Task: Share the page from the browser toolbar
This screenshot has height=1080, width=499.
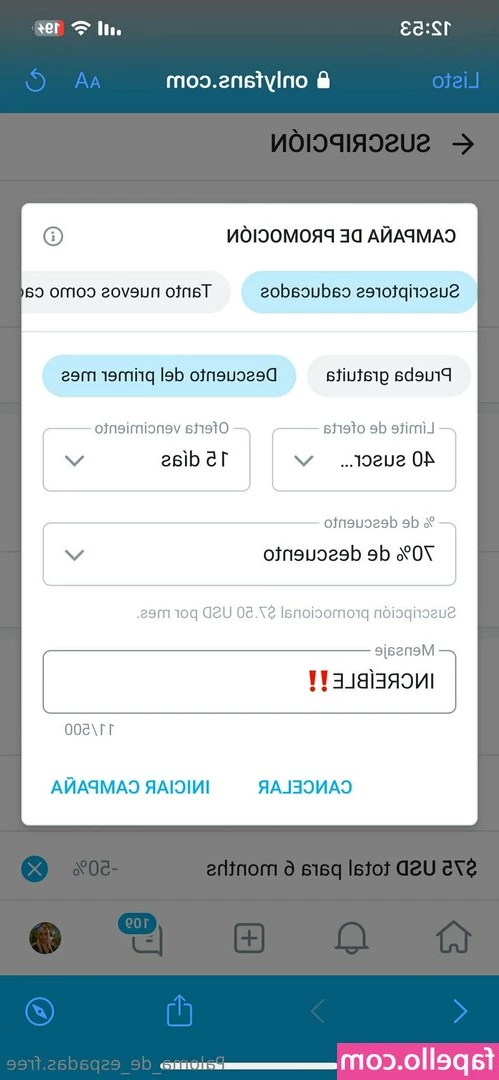Action: point(179,1011)
